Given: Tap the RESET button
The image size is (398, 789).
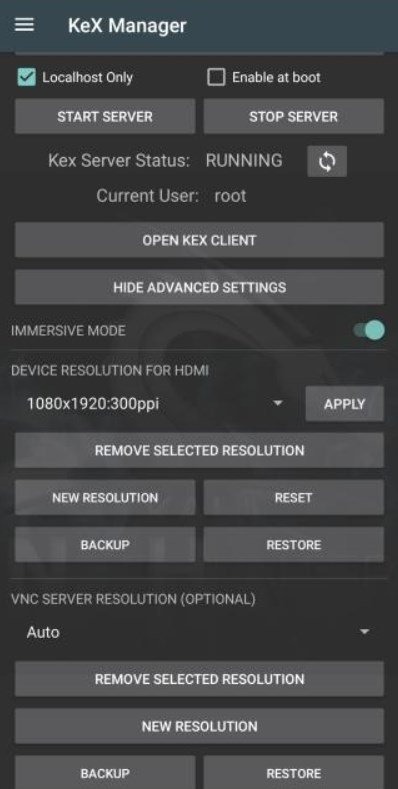Looking at the screenshot, I should point(293,498).
